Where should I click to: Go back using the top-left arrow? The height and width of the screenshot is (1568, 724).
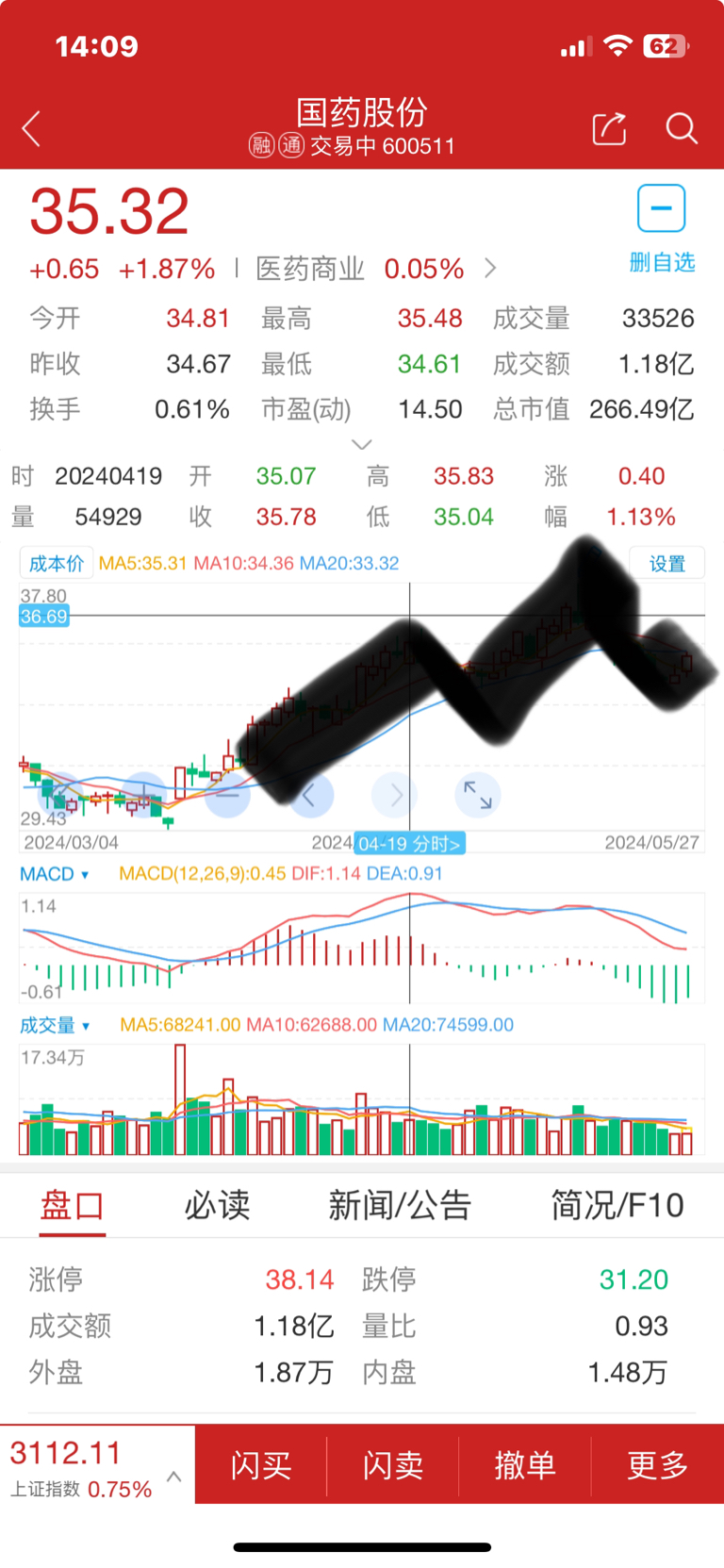tap(31, 128)
